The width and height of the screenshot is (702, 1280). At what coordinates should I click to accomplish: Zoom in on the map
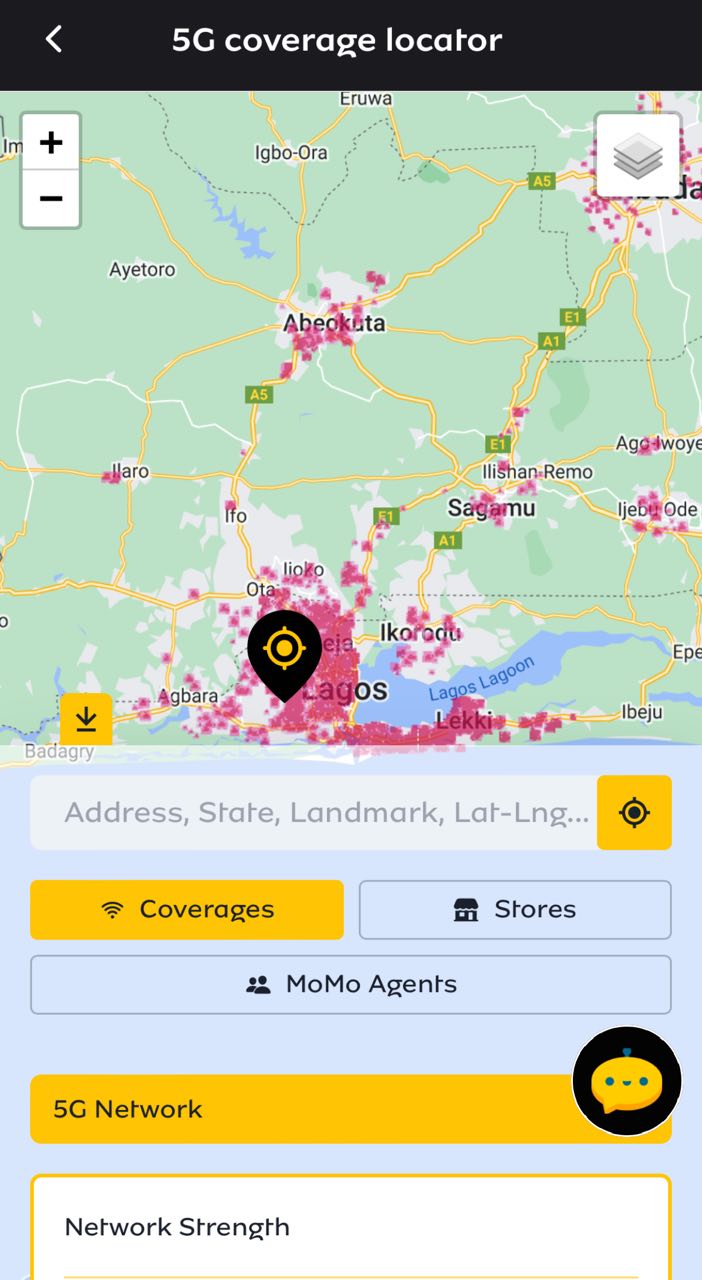click(x=51, y=143)
